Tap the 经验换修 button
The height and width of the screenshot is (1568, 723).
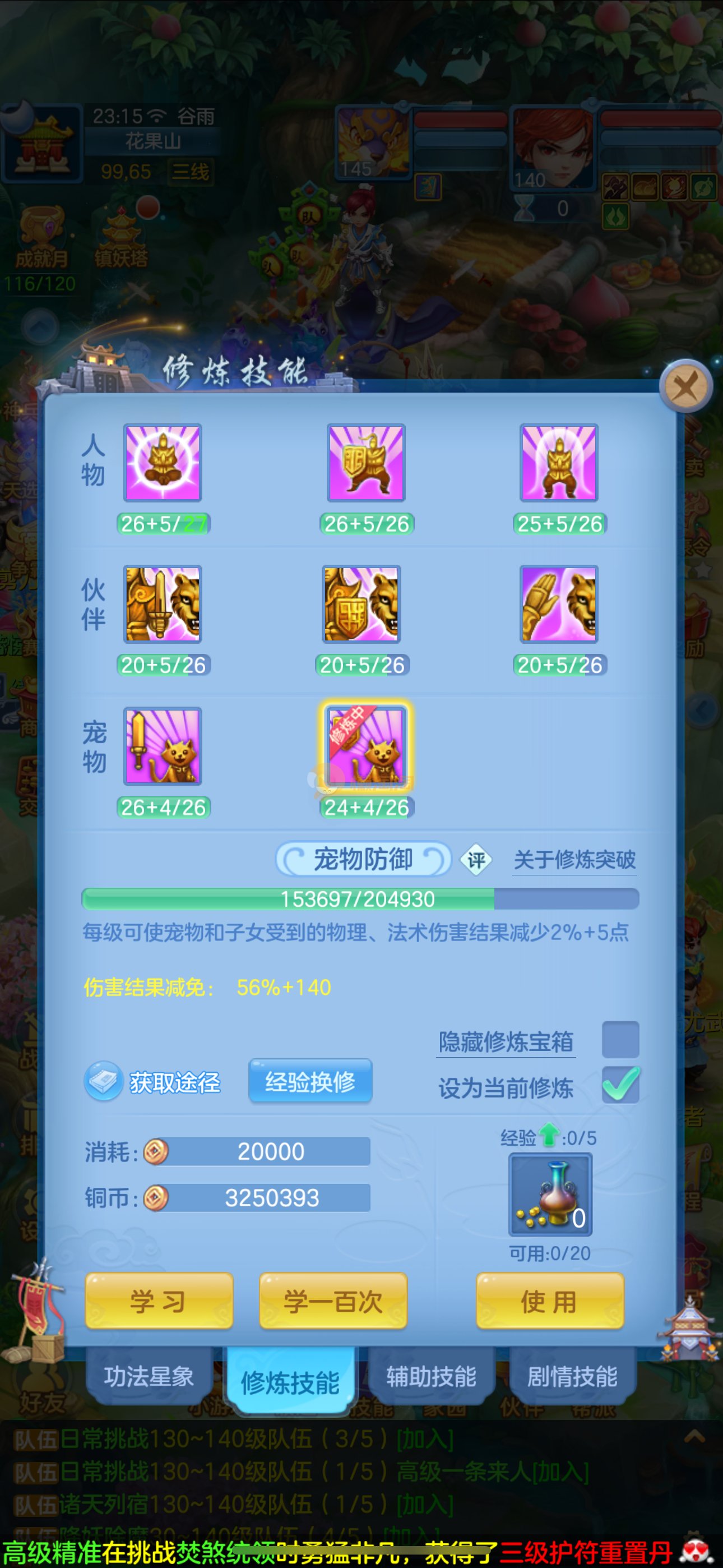[310, 1081]
